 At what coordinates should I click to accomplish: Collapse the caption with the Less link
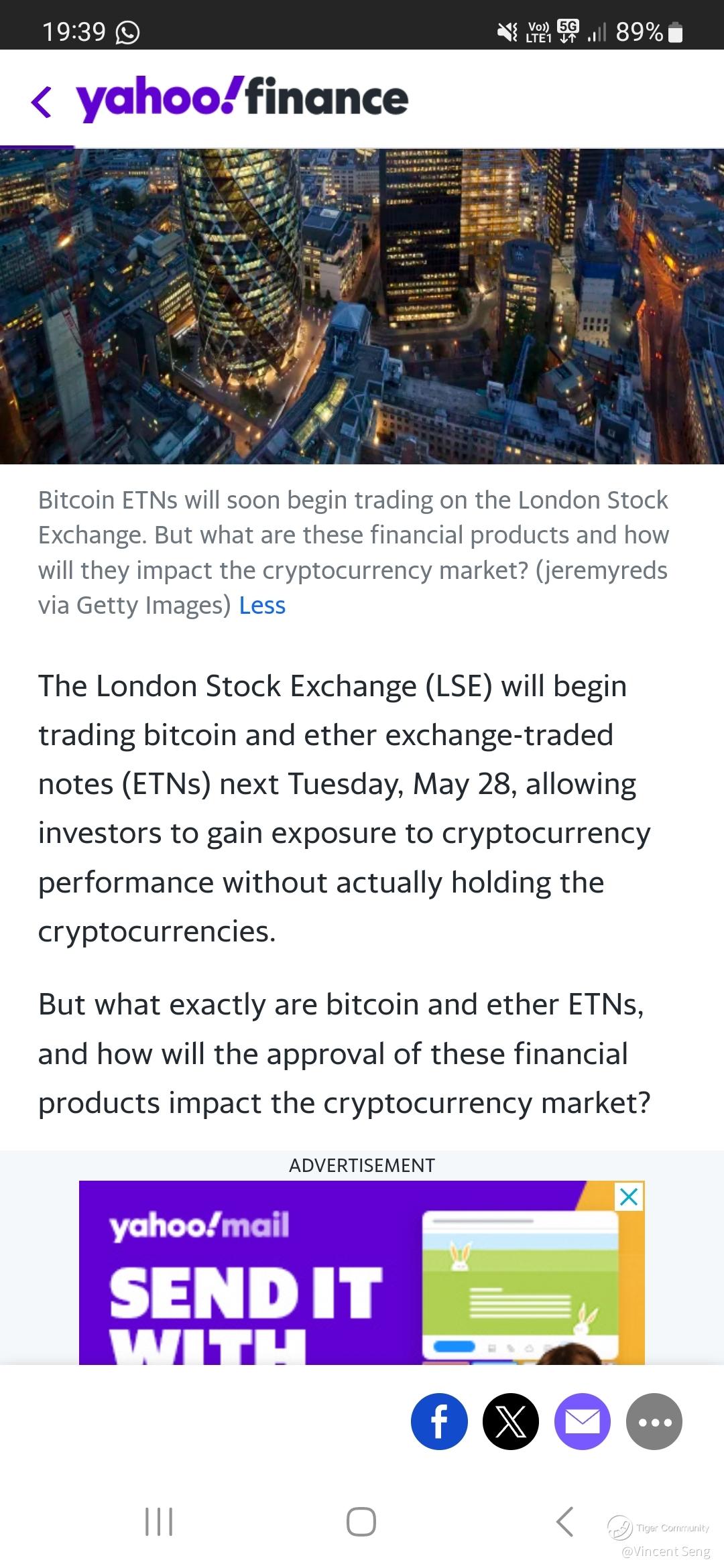[x=262, y=606]
